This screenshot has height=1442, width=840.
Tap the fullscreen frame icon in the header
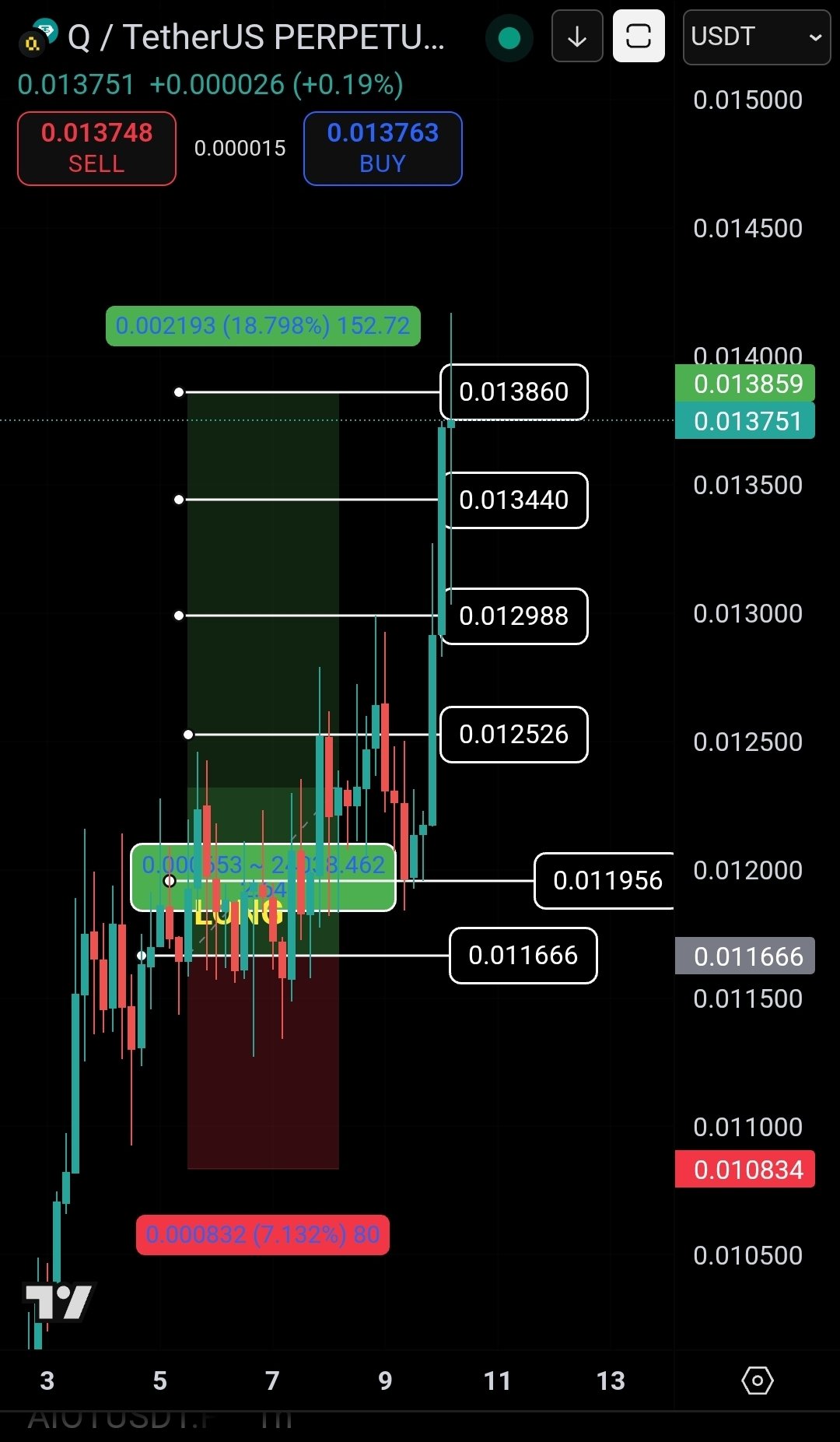point(639,37)
